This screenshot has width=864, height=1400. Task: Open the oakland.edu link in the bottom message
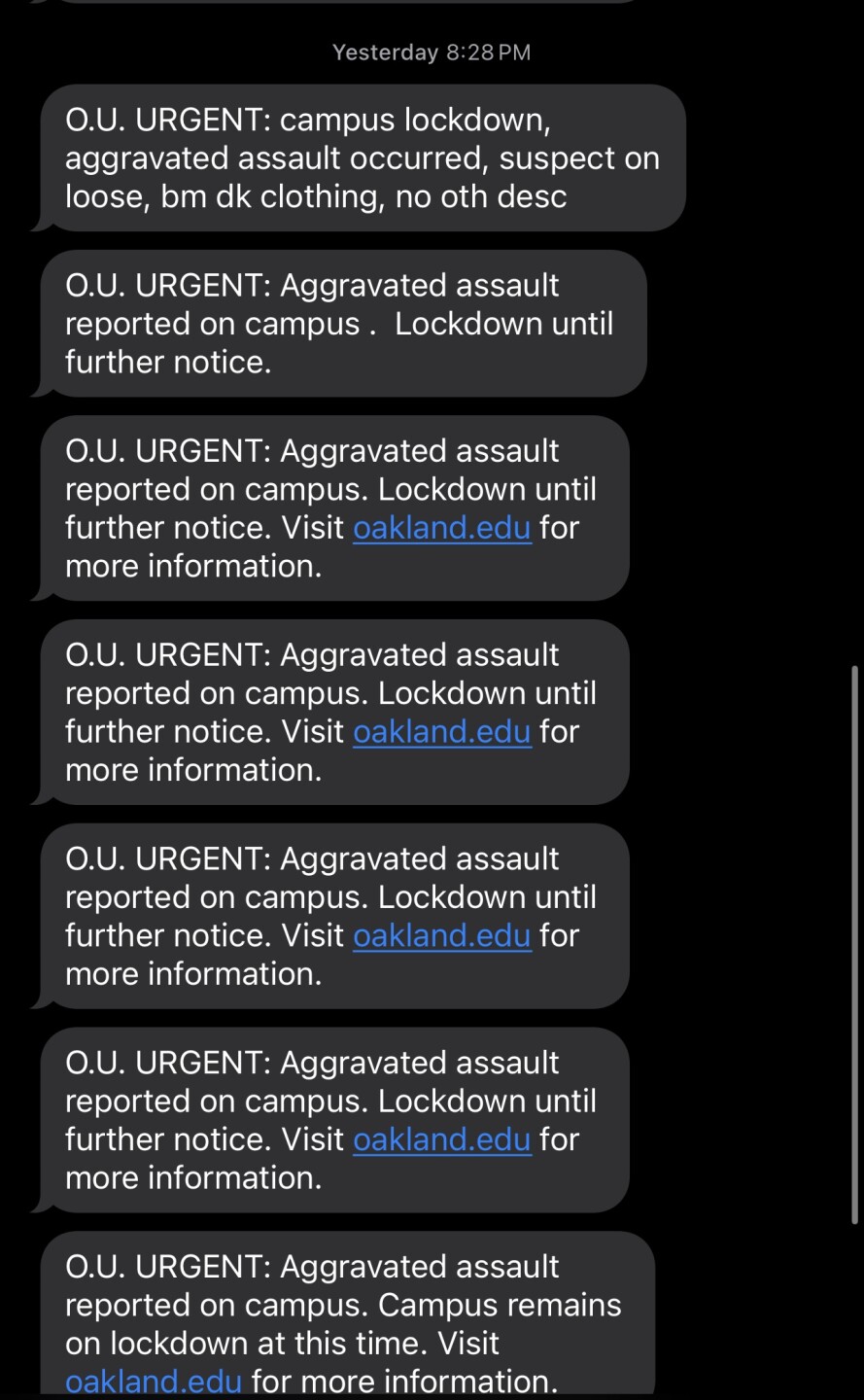point(154,1381)
